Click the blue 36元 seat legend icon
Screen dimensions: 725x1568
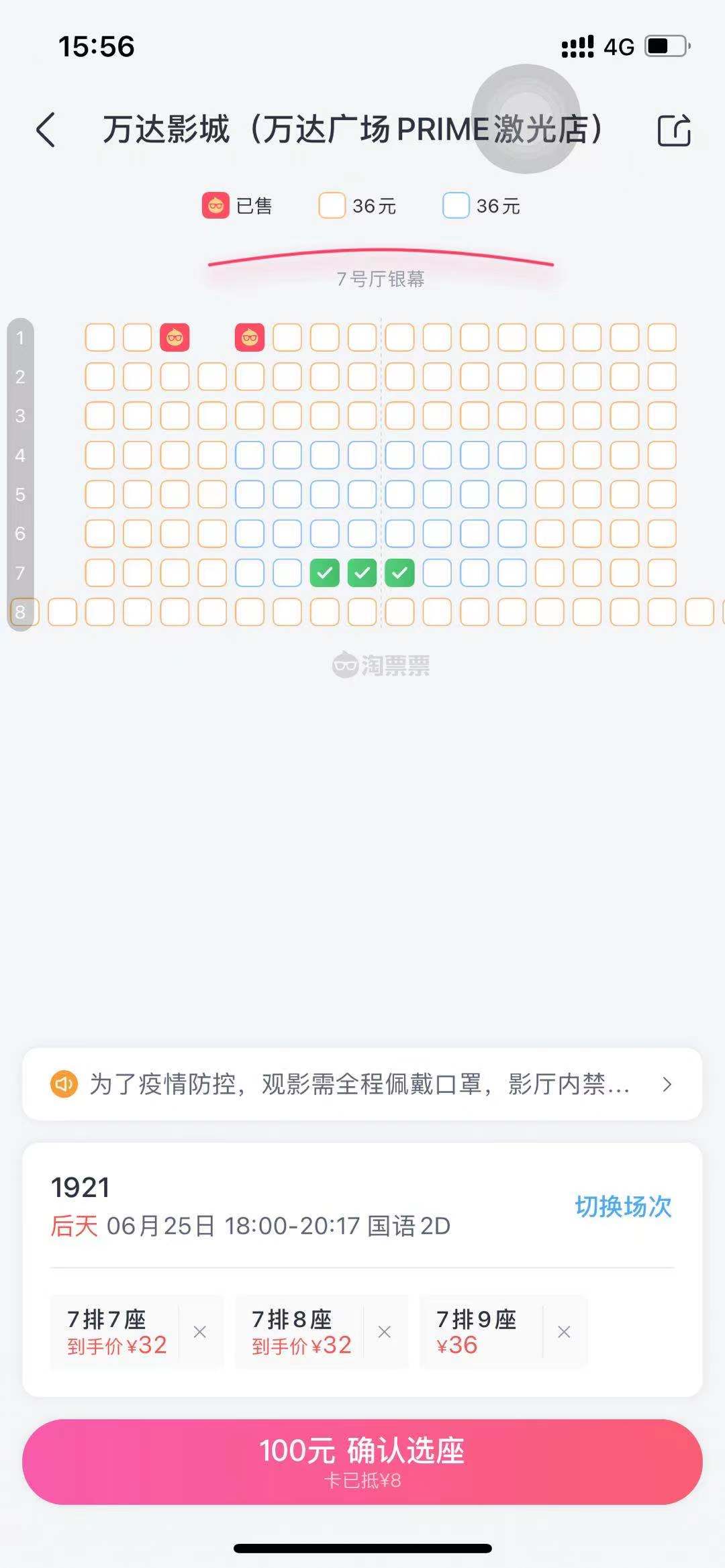[x=456, y=206]
